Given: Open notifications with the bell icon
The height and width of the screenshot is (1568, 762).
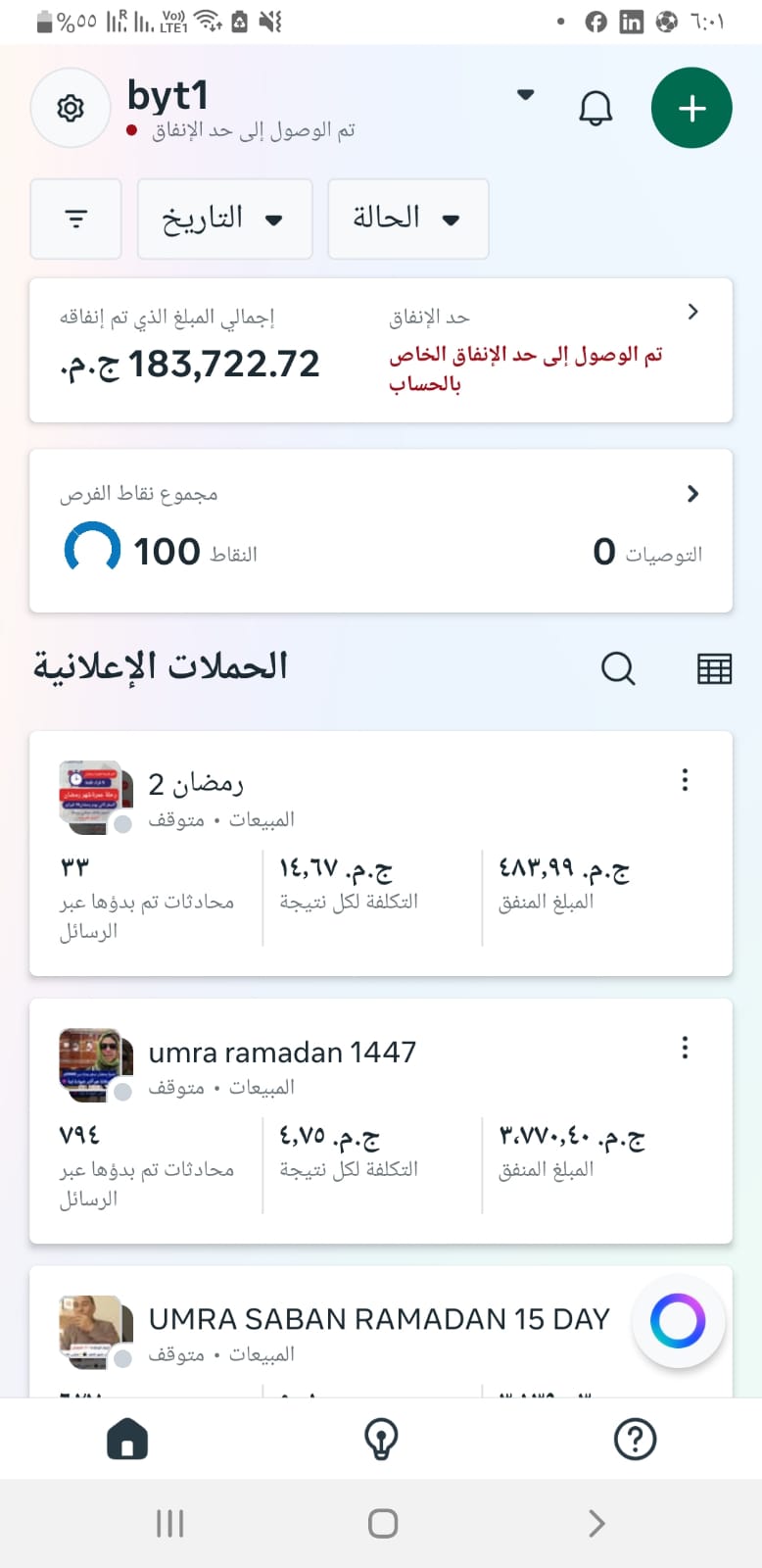Looking at the screenshot, I should (595, 108).
